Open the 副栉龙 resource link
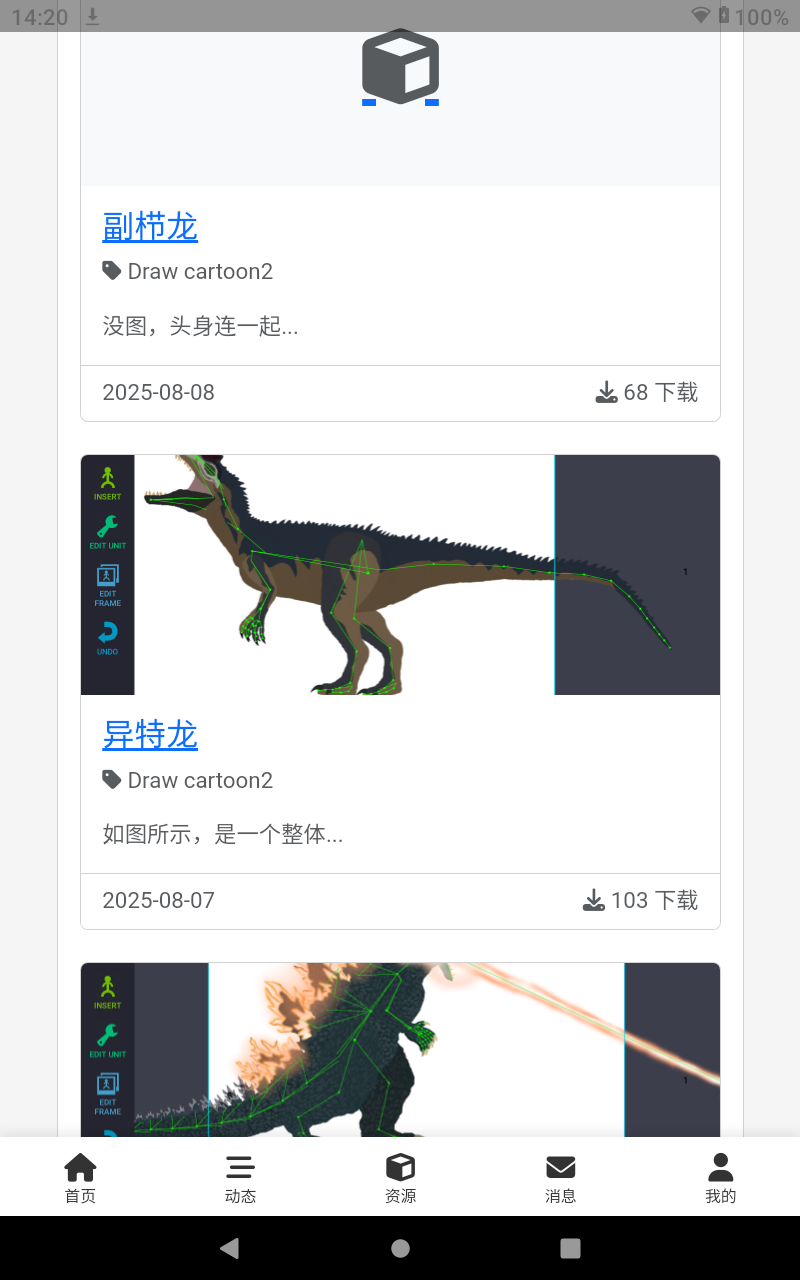The image size is (800, 1280). pos(150,228)
